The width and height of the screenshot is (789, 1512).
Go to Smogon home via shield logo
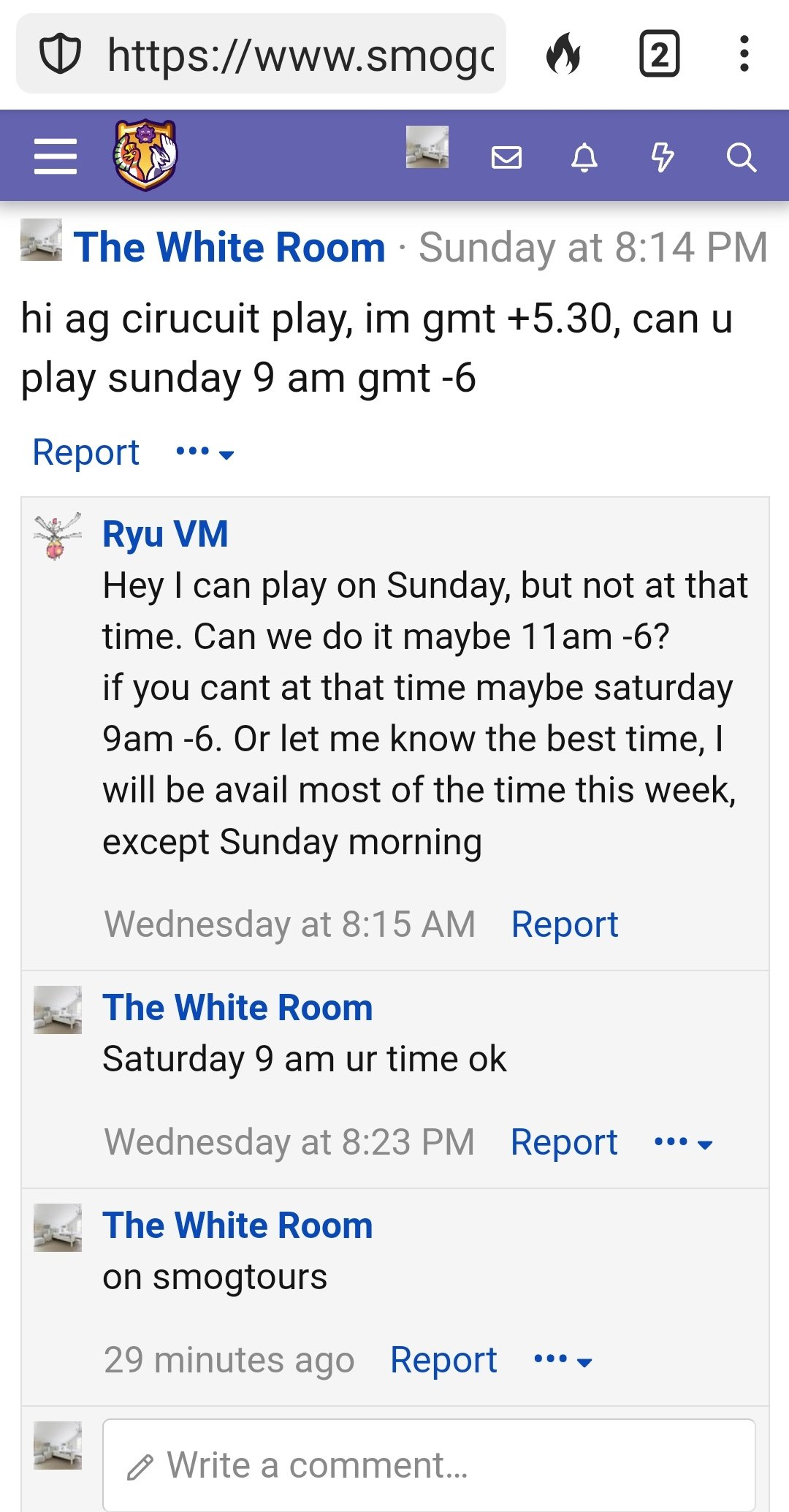[145, 155]
